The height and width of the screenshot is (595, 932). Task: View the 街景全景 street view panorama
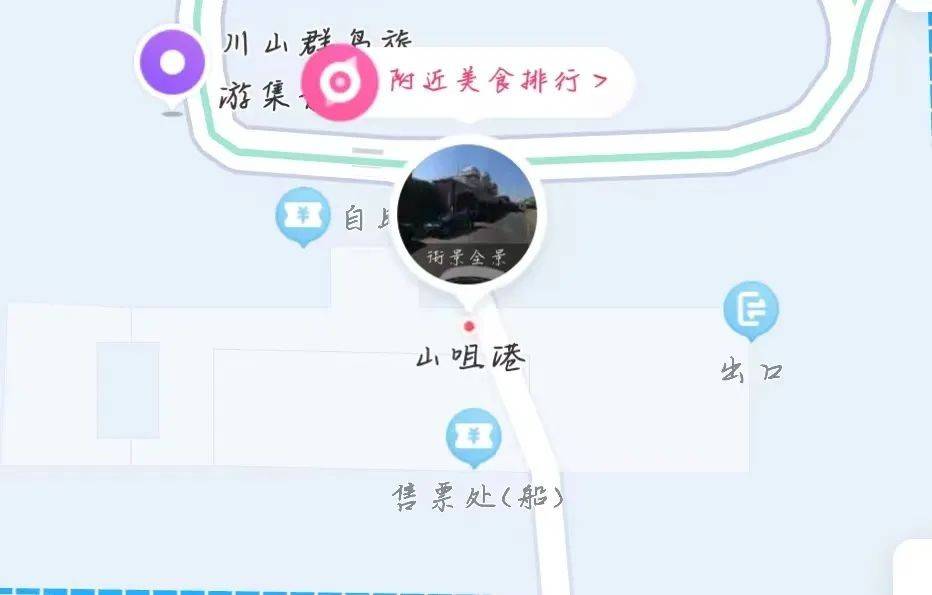pyautogui.click(x=467, y=215)
